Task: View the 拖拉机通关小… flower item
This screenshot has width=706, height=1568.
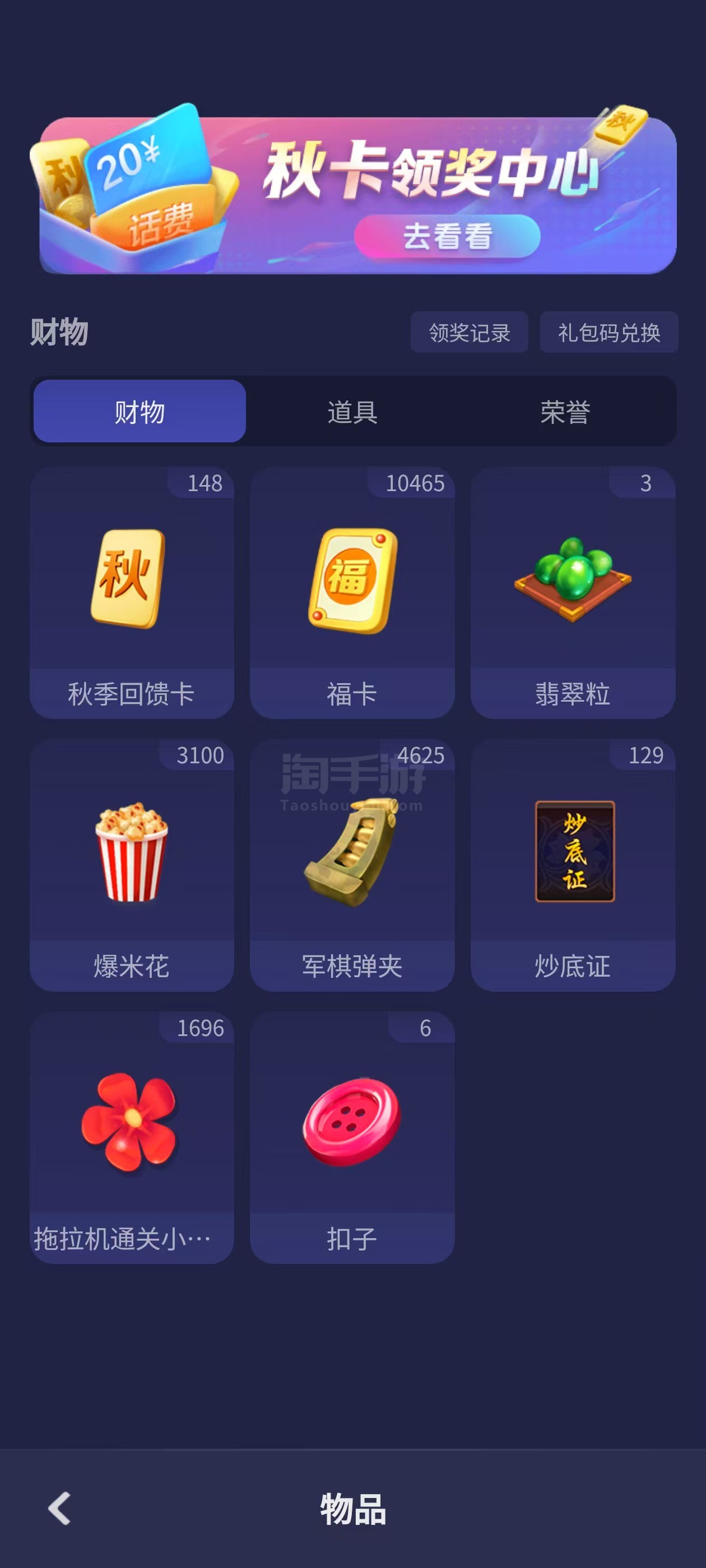Action: click(x=132, y=1136)
